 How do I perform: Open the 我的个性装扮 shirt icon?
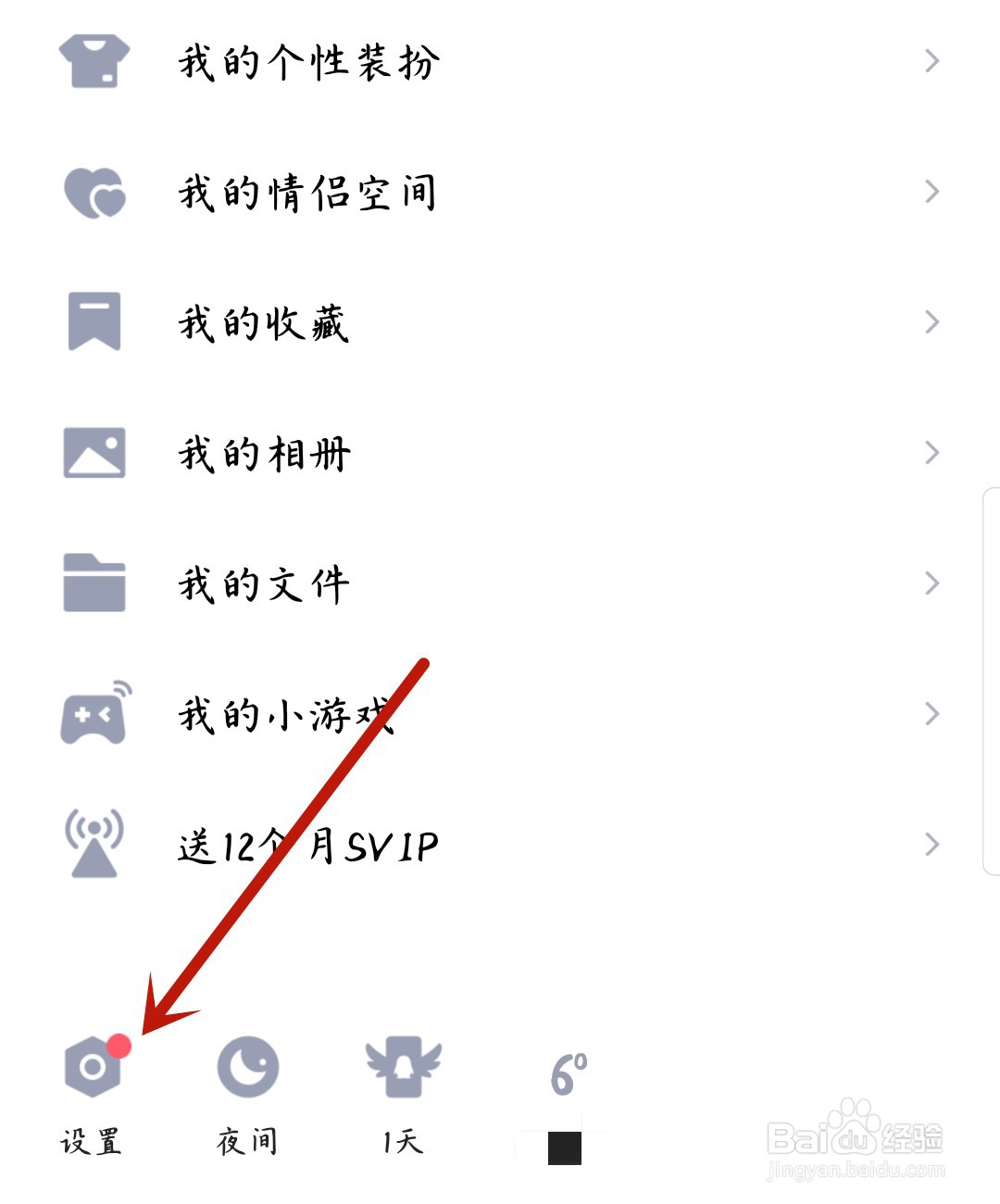point(95,60)
